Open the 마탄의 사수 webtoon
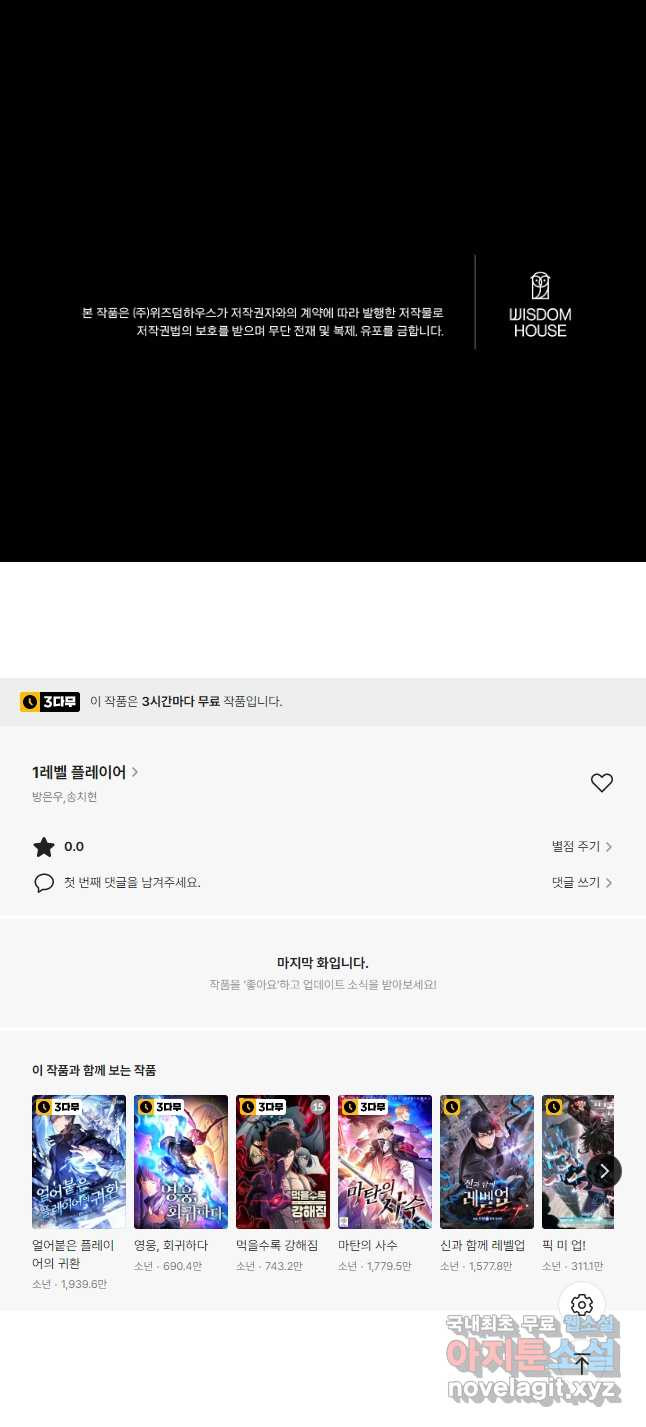646x1427 pixels. coord(385,1162)
